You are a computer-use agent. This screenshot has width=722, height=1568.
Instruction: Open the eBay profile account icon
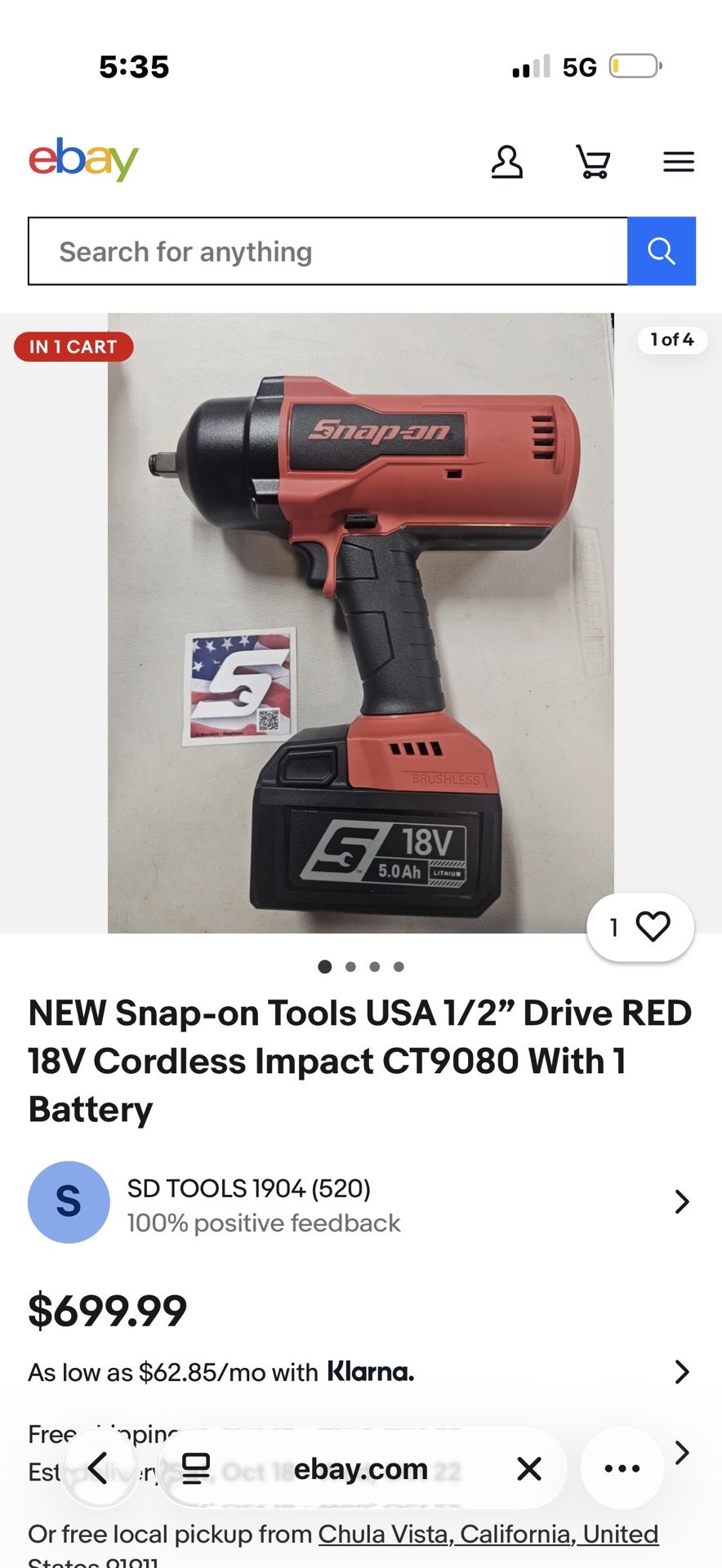click(x=507, y=163)
